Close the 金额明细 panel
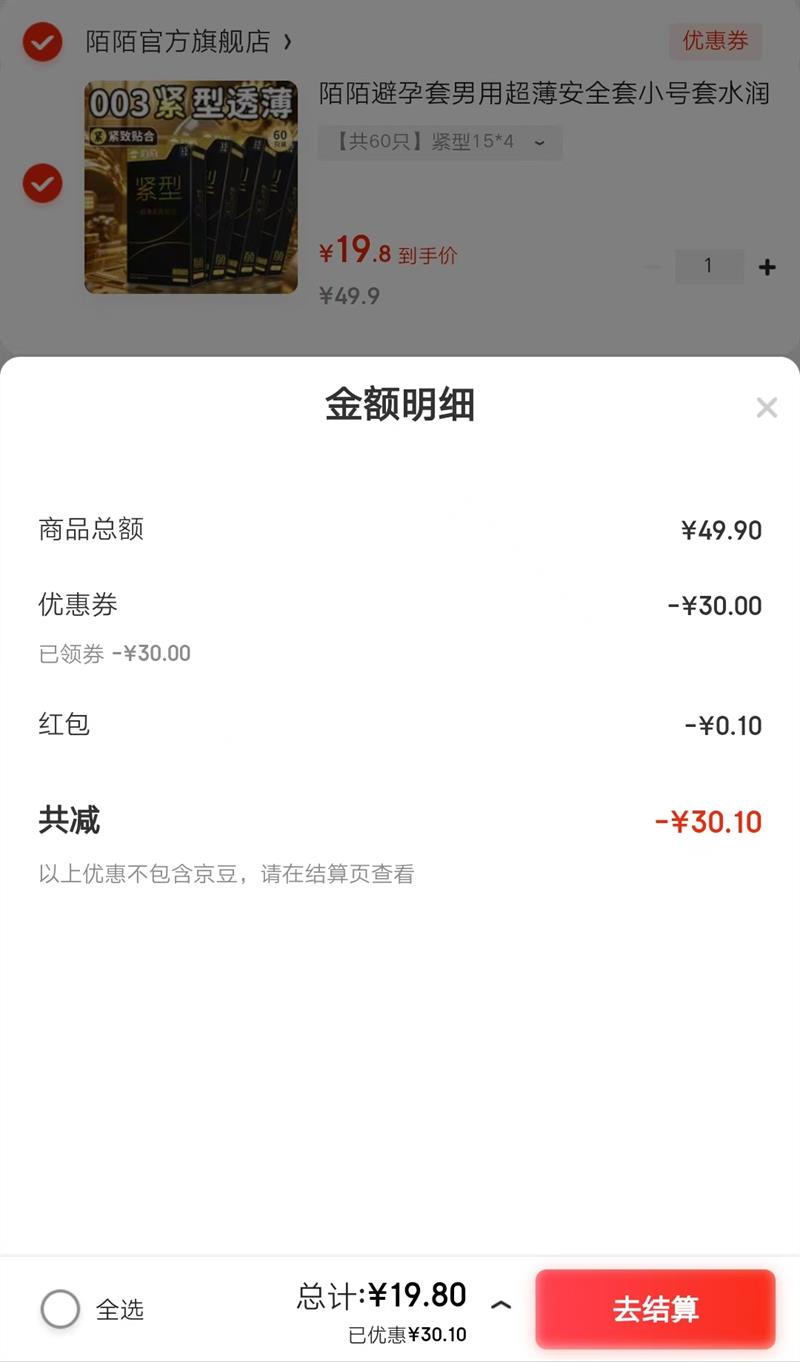800x1362 pixels. coord(766,407)
